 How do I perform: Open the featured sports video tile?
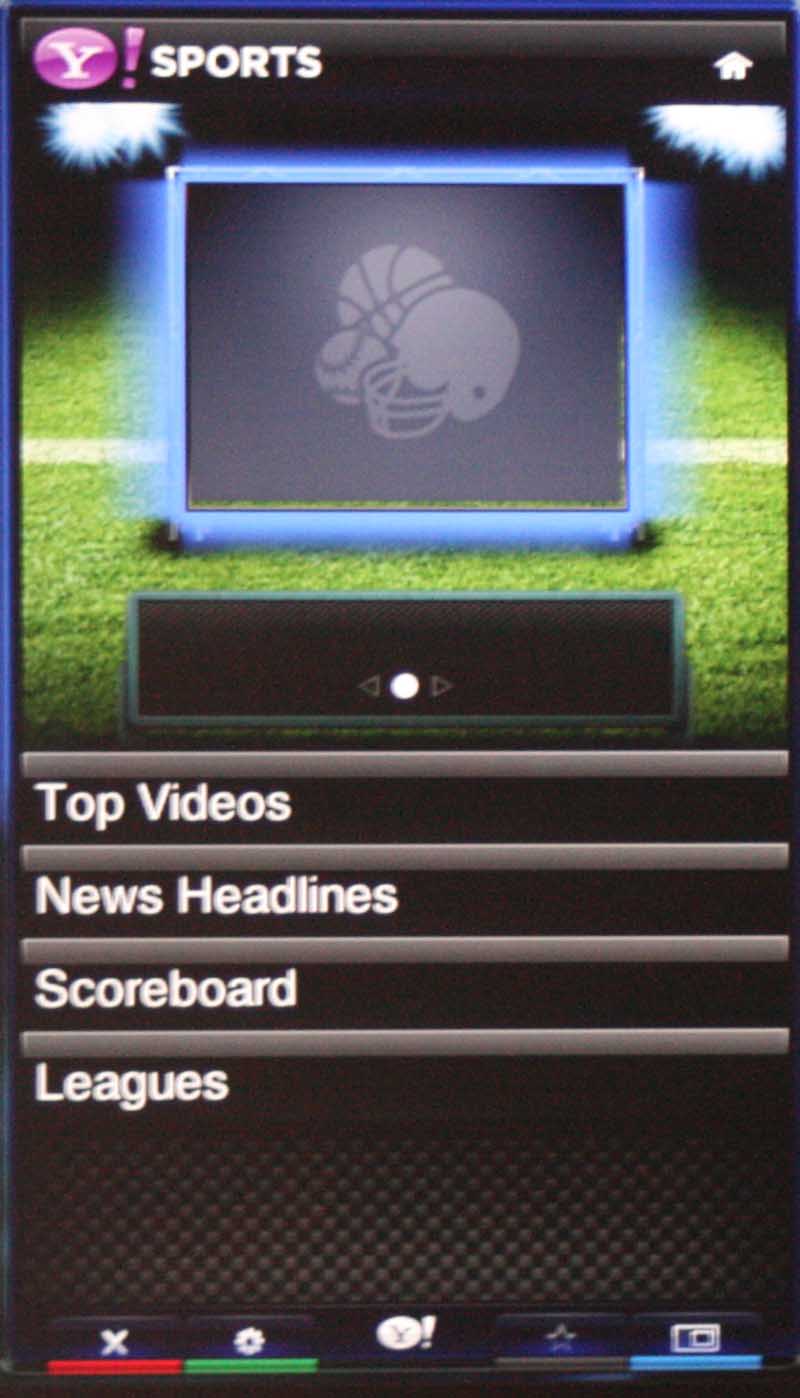406,345
